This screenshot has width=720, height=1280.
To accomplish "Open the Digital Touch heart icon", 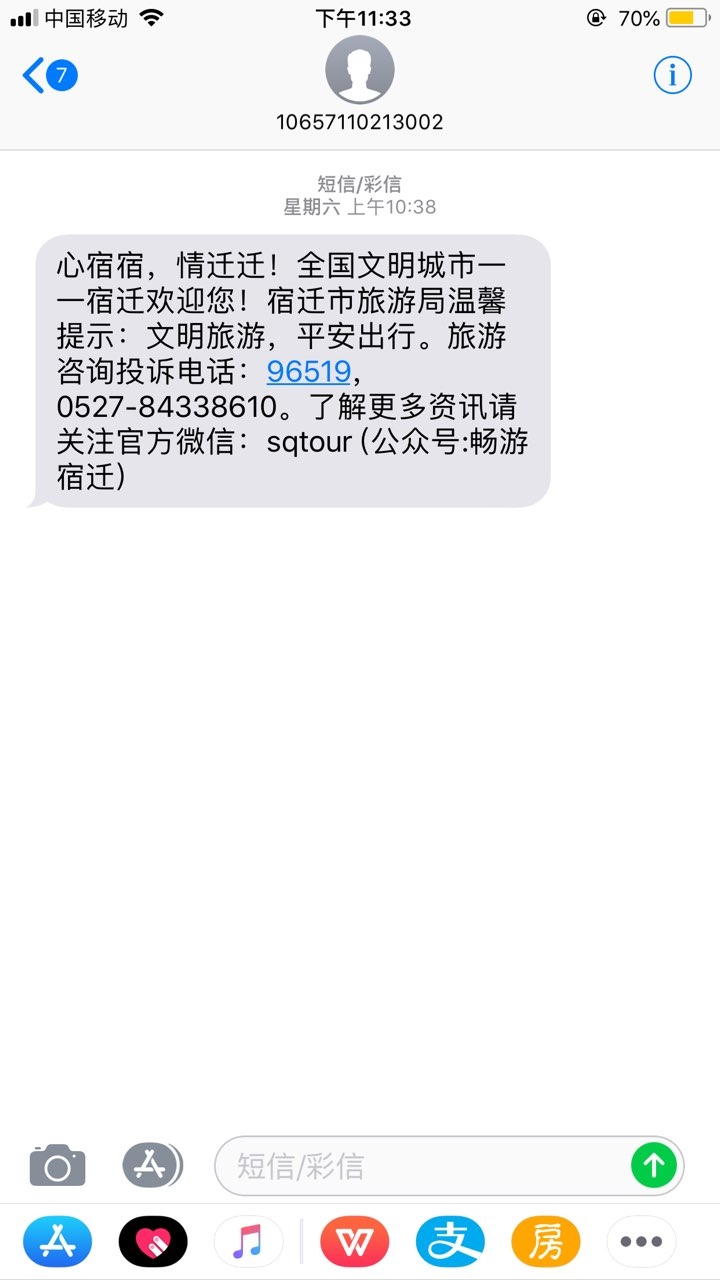I will pos(155,1240).
